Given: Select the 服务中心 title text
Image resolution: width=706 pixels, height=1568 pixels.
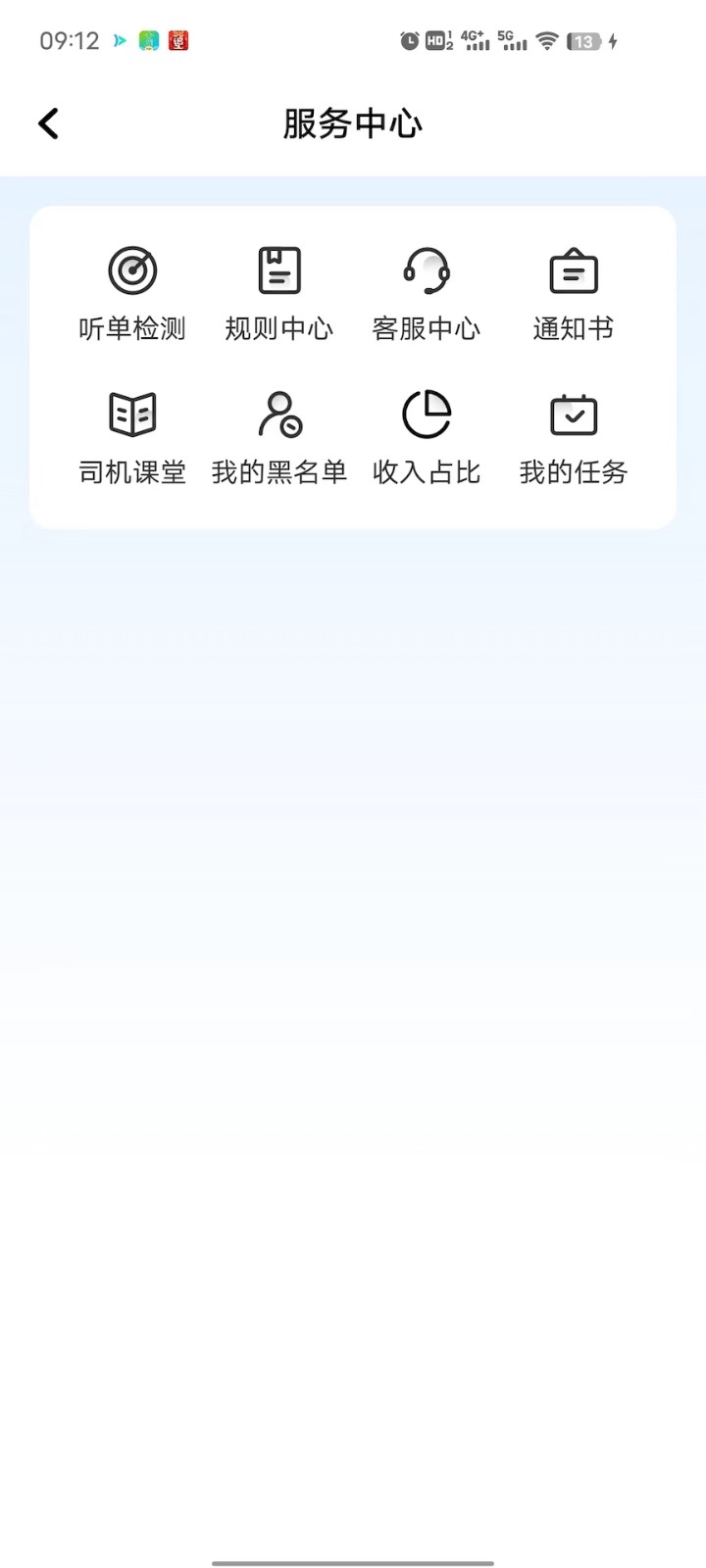Looking at the screenshot, I should point(352,123).
